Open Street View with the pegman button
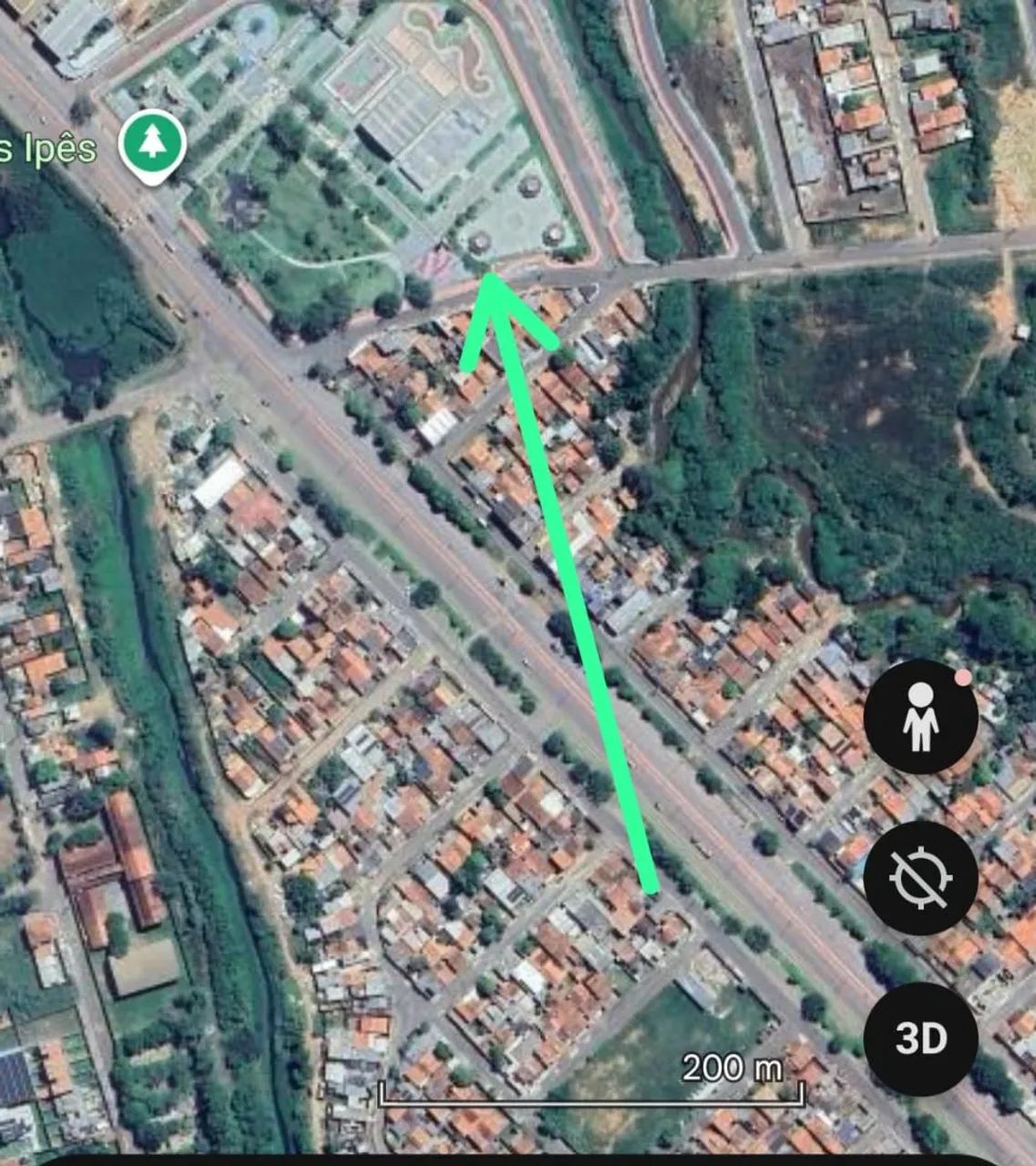The height and width of the screenshot is (1166, 1036). coord(920,717)
